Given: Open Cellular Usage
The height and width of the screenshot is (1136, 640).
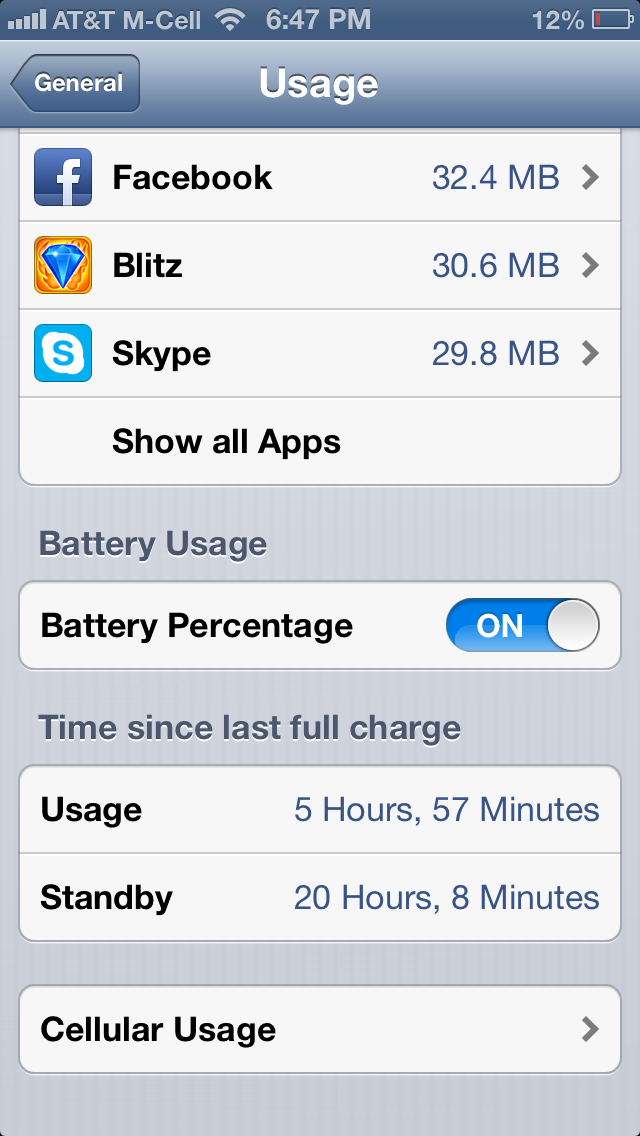Looking at the screenshot, I should (x=320, y=1029).
